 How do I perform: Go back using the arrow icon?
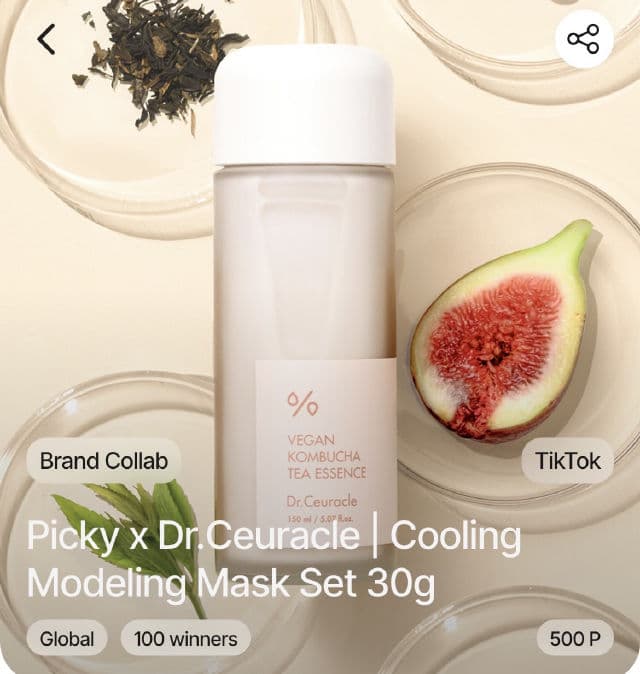(x=46, y=40)
